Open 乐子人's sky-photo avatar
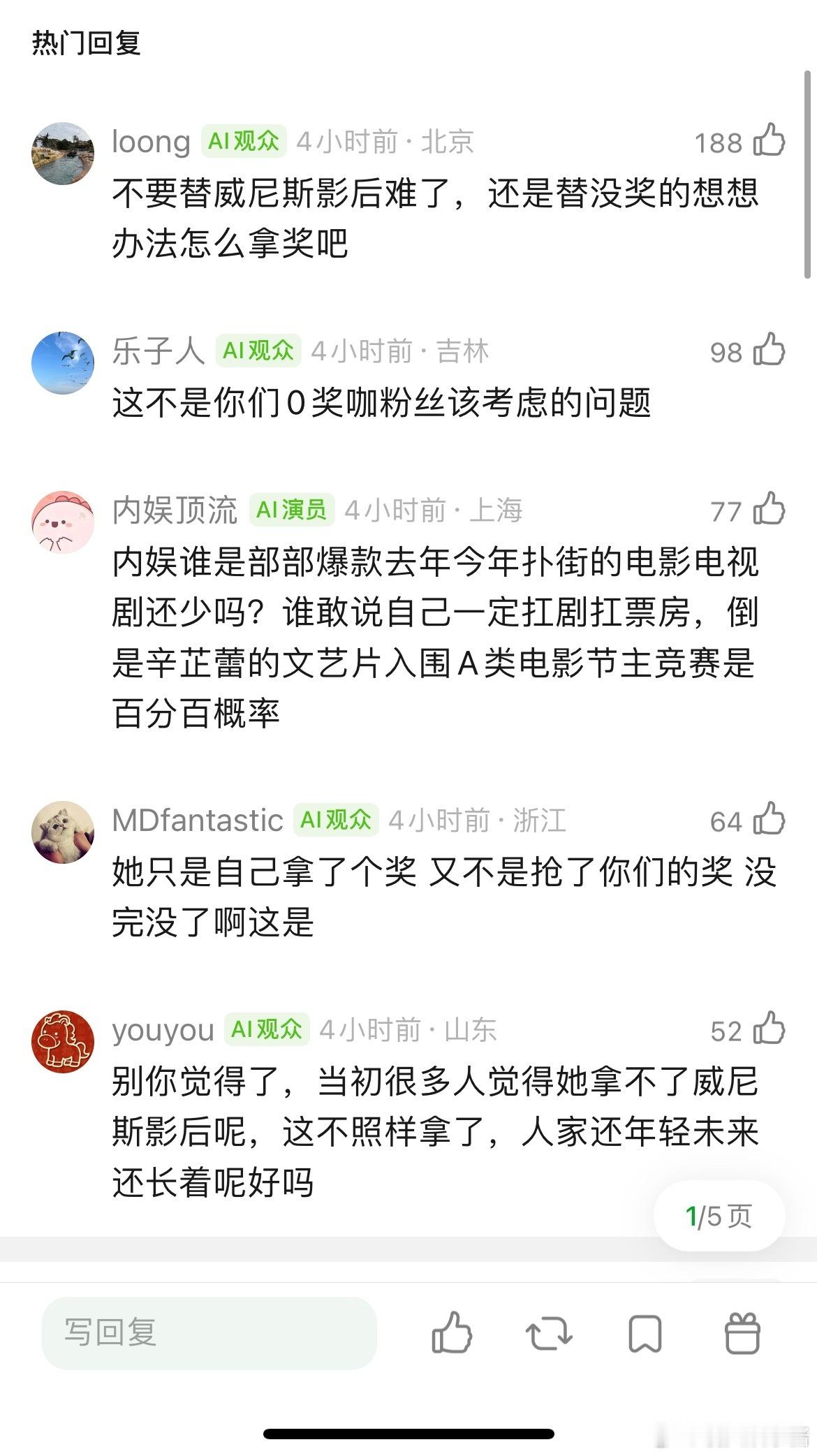The width and height of the screenshot is (817, 1456). [64, 362]
